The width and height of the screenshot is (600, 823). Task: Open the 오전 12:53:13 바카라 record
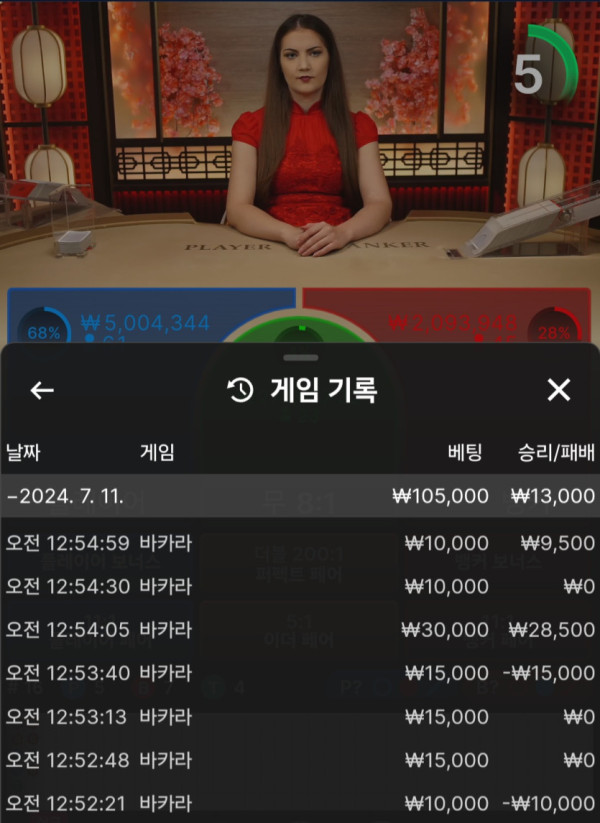point(300,716)
